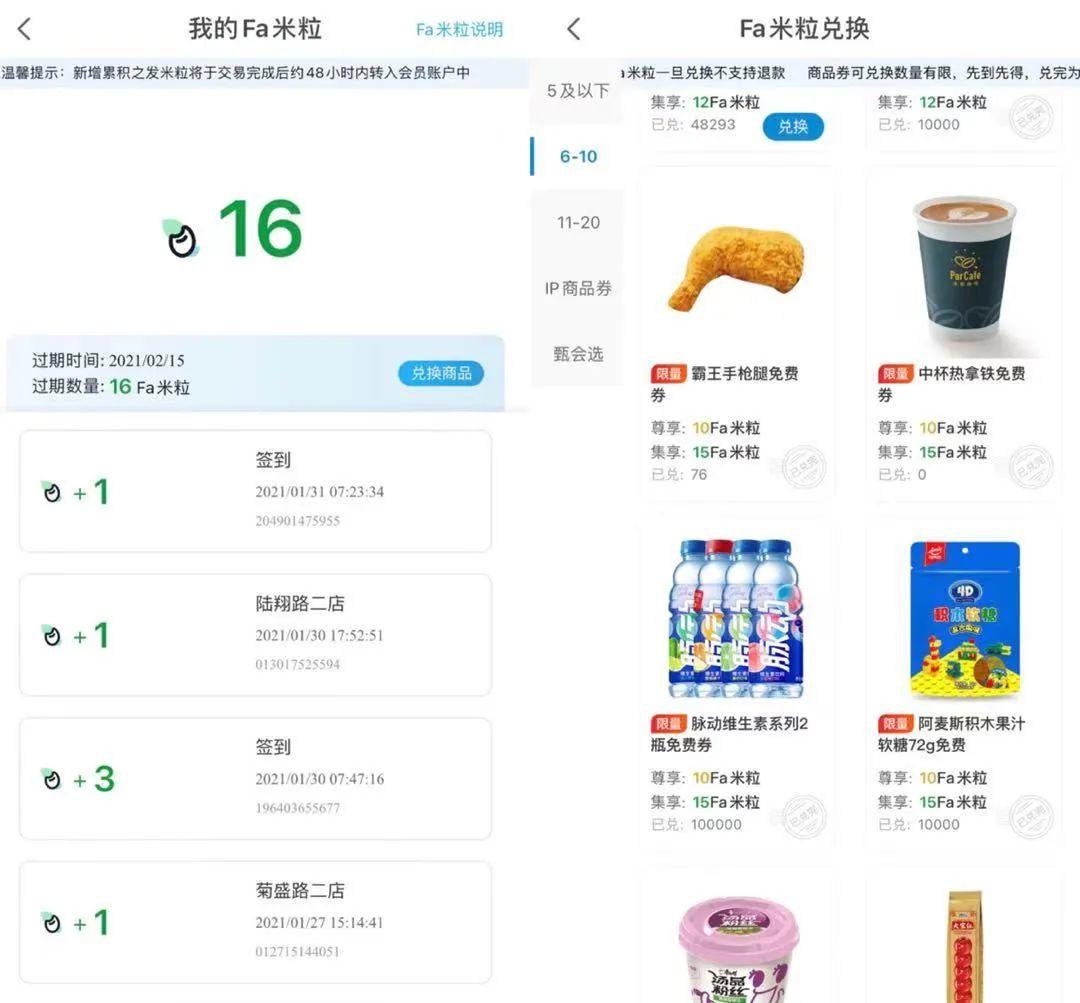Go back from the 我的Fa米粒 page
1080x1003 pixels.
[x=25, y=29]
